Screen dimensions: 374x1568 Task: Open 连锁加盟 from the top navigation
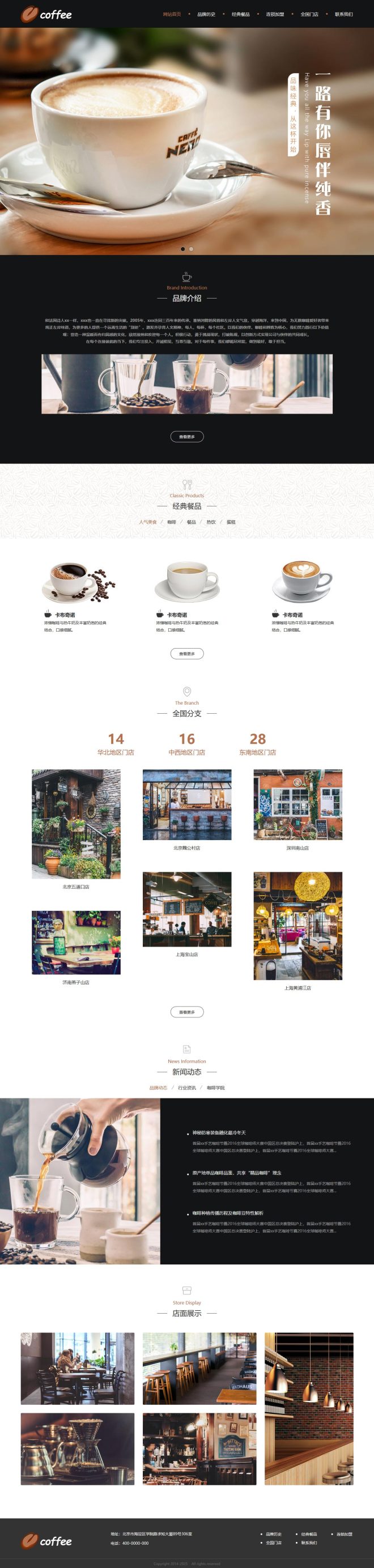point(275,14)
